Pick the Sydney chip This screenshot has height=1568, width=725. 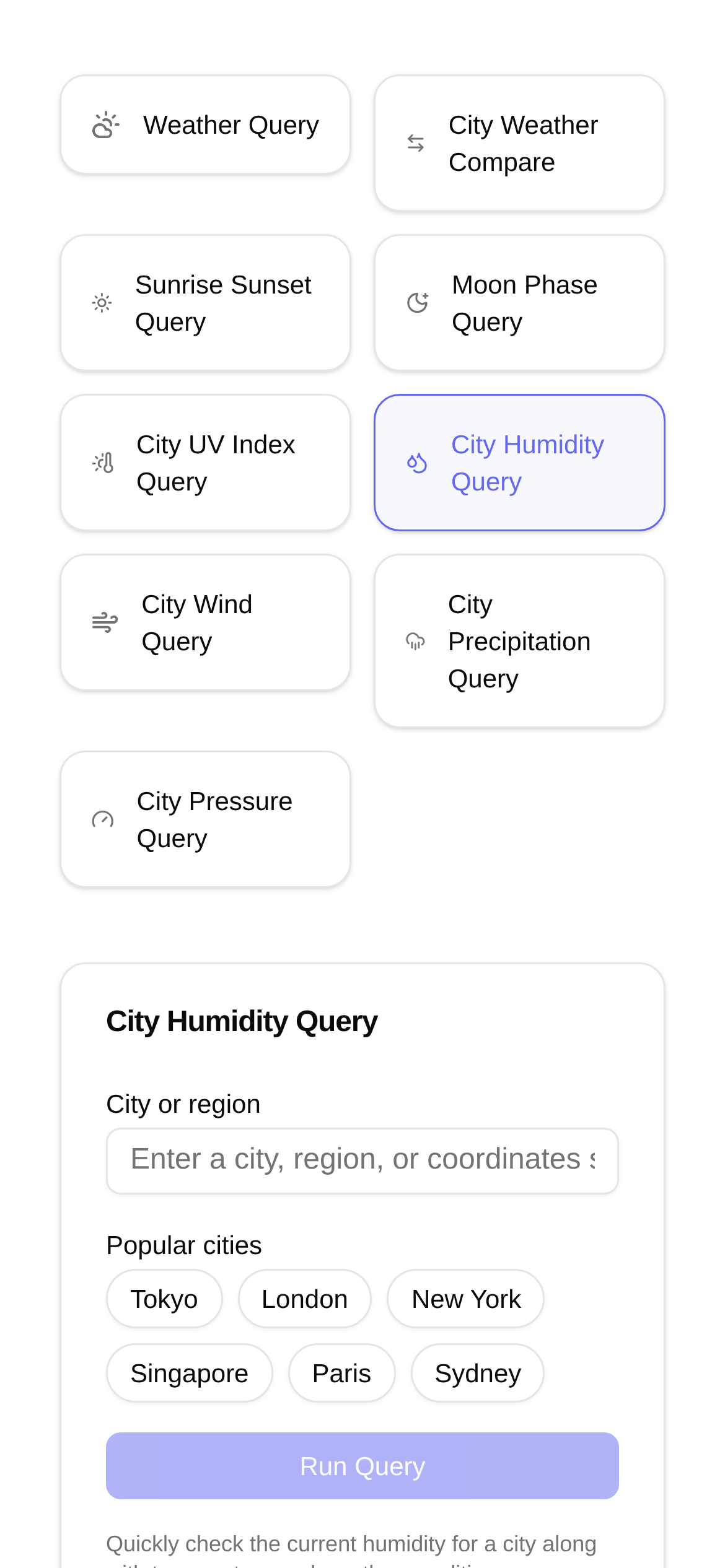click(x=477, y=1374)
